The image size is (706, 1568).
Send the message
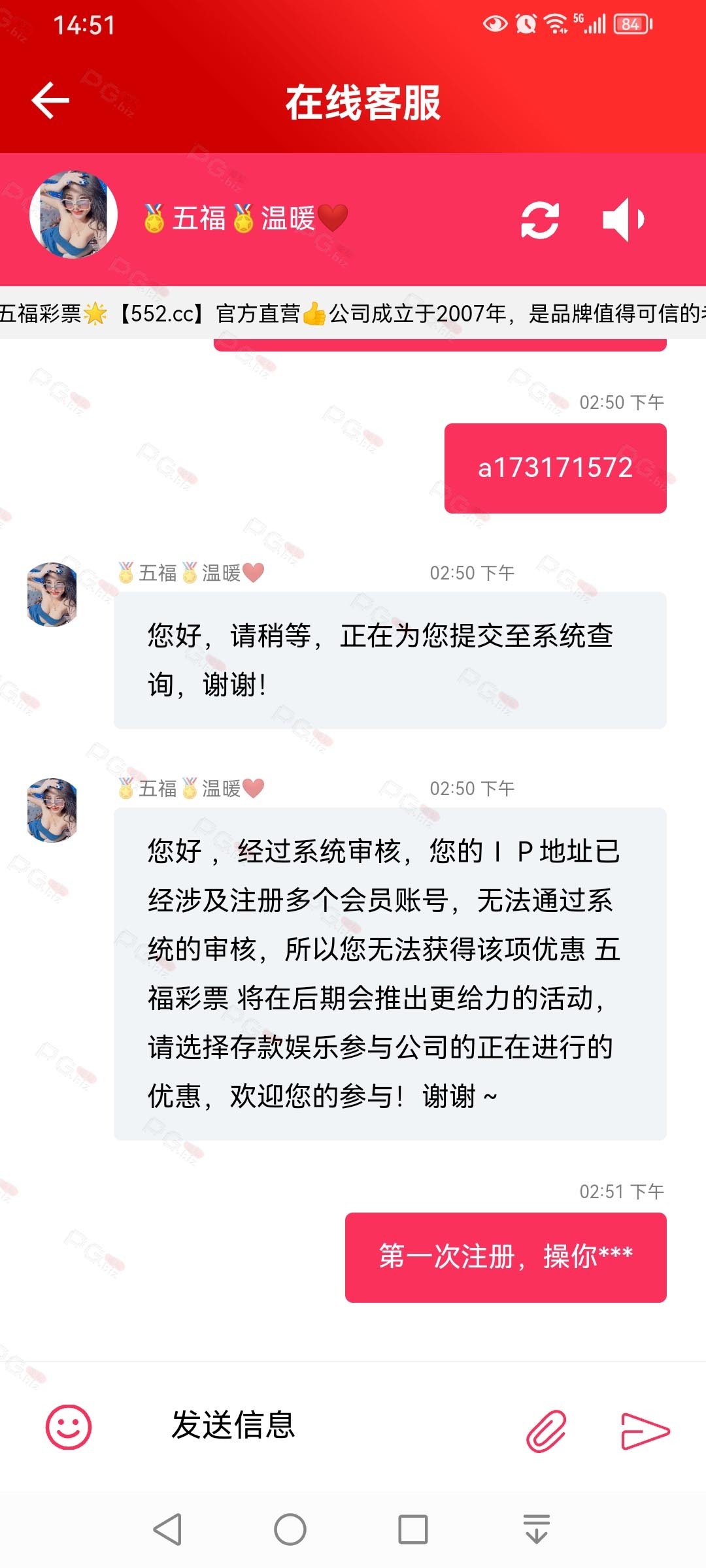pyautogui.click(x=645, y=1431)
